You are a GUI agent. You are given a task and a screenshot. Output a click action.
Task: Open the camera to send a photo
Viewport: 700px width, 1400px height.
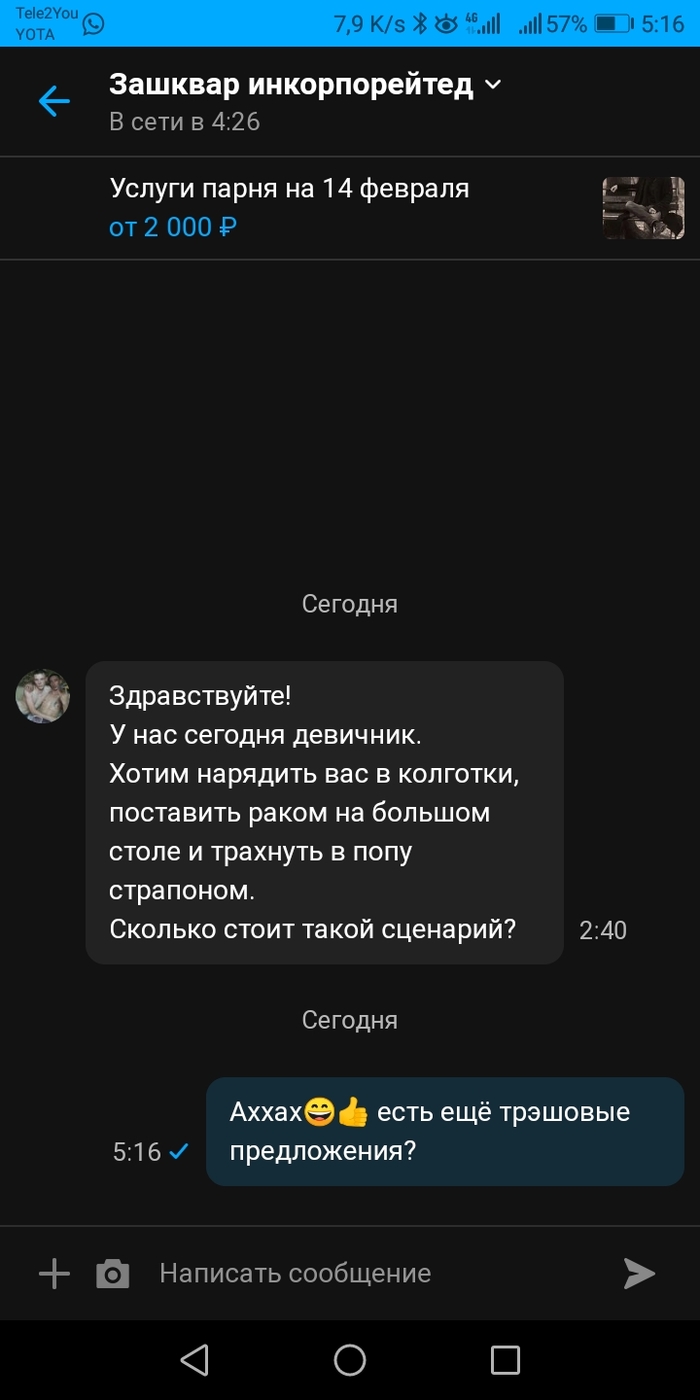pyautogui.click(x=113, y=1274)
